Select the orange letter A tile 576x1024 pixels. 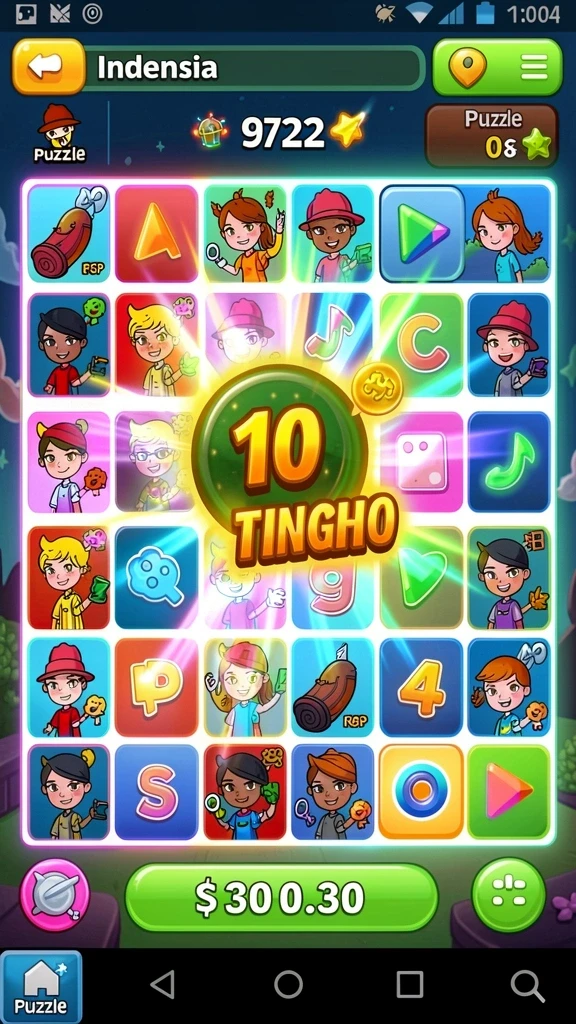157,234
